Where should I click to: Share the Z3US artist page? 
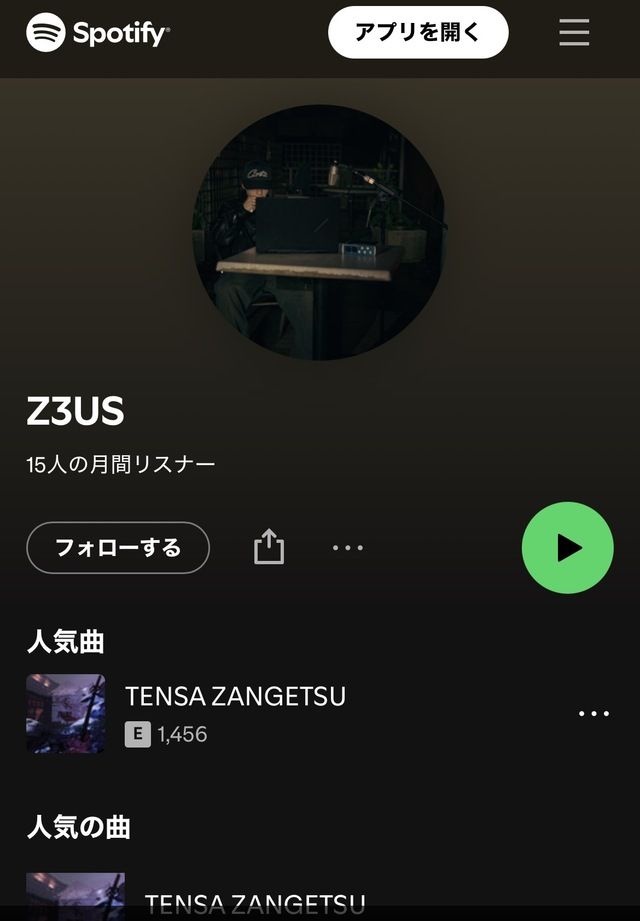(x=269, y=547)
